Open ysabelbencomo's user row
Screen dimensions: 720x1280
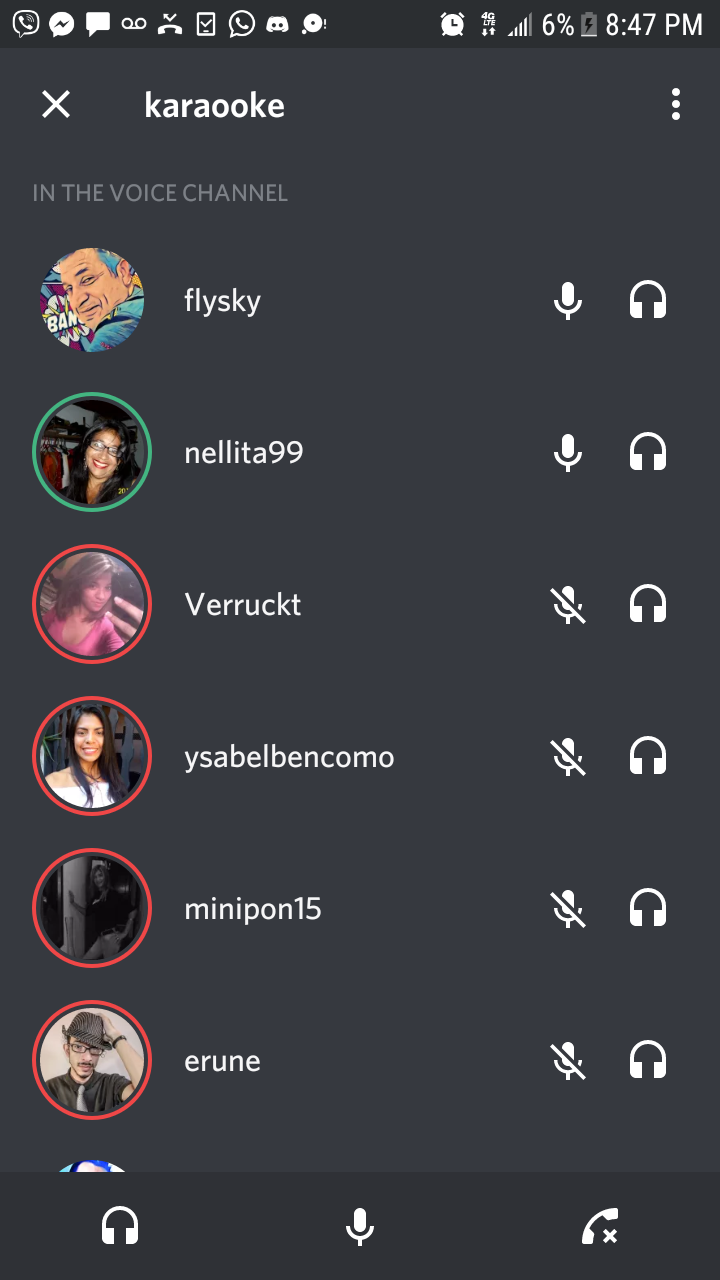click(360, 756)
